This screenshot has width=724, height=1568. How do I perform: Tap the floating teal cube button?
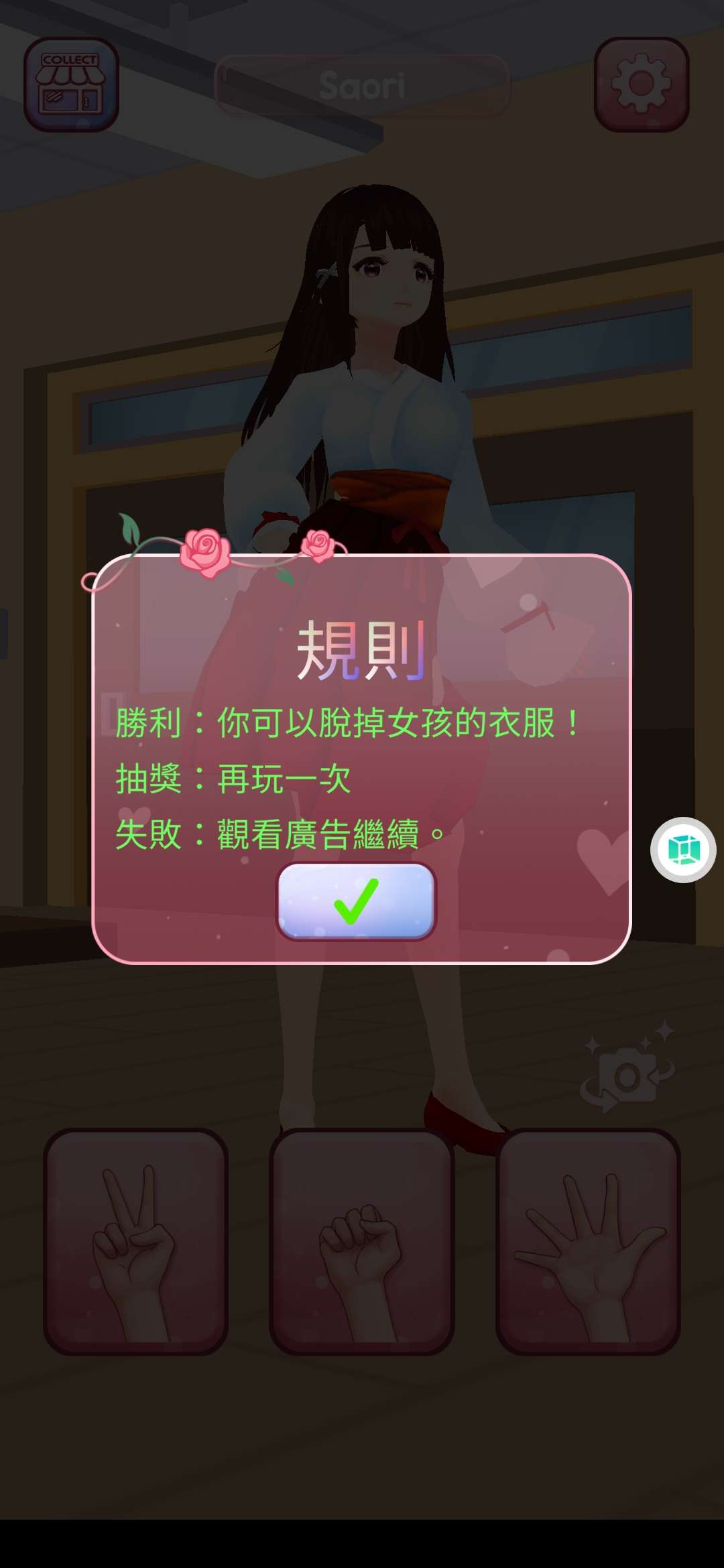(x=683, y=850)
